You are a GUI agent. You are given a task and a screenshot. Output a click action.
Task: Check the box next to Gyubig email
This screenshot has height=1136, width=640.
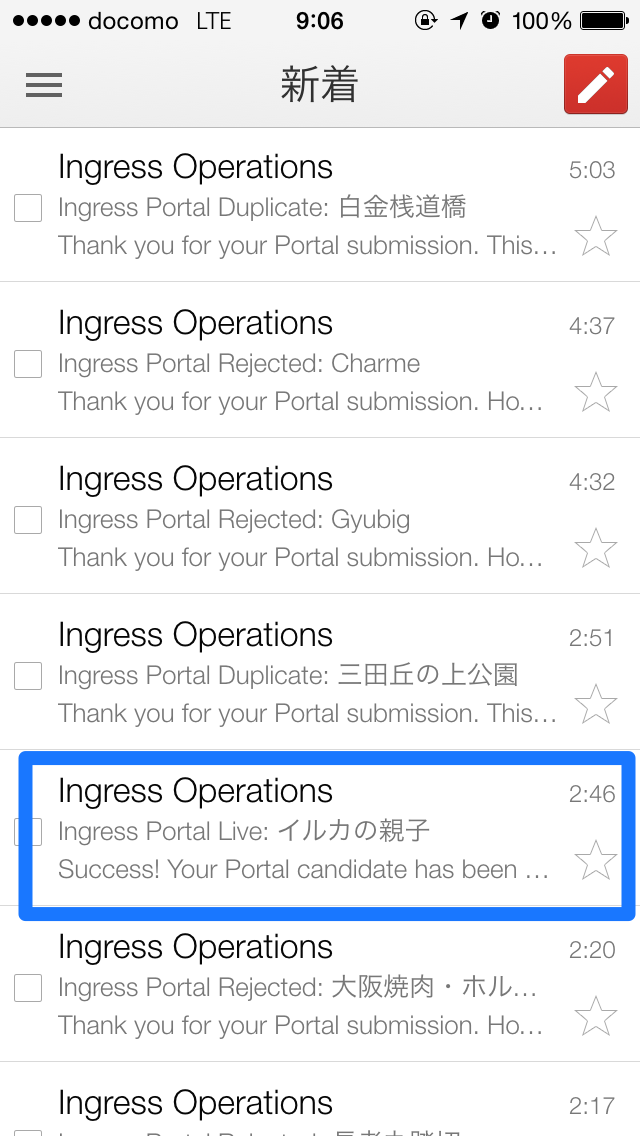28,519
